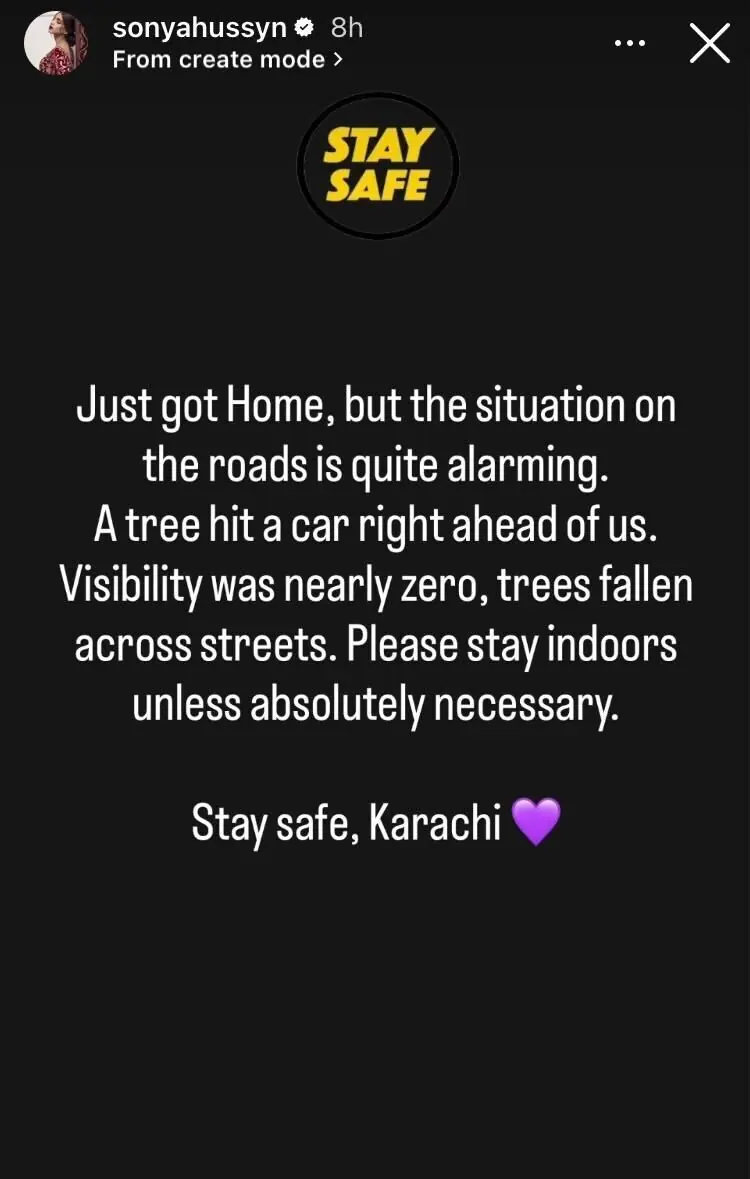Open the sonyahussyn username link
This screenshot has width=750, height=1179.
click(199, 28)
